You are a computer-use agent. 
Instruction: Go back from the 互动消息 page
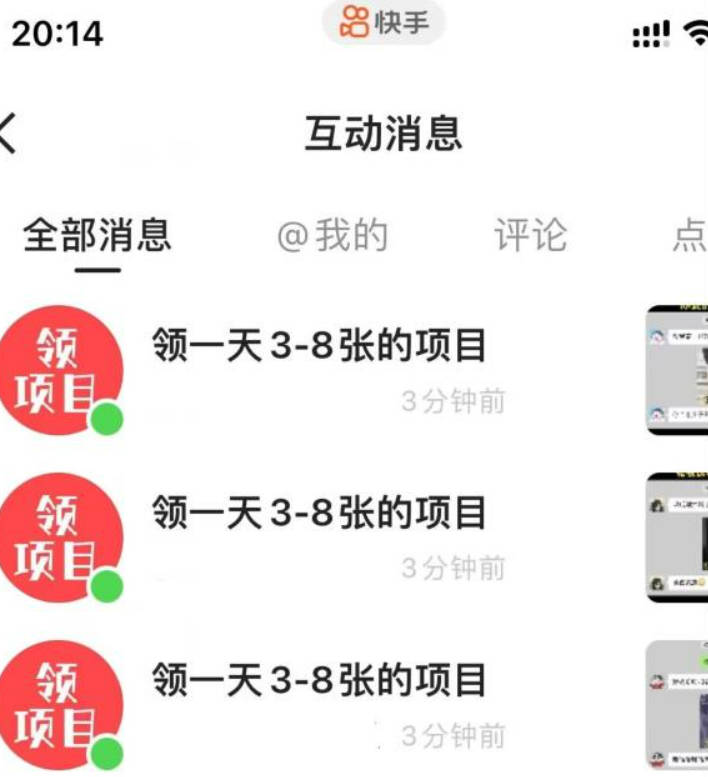point(9,134)
